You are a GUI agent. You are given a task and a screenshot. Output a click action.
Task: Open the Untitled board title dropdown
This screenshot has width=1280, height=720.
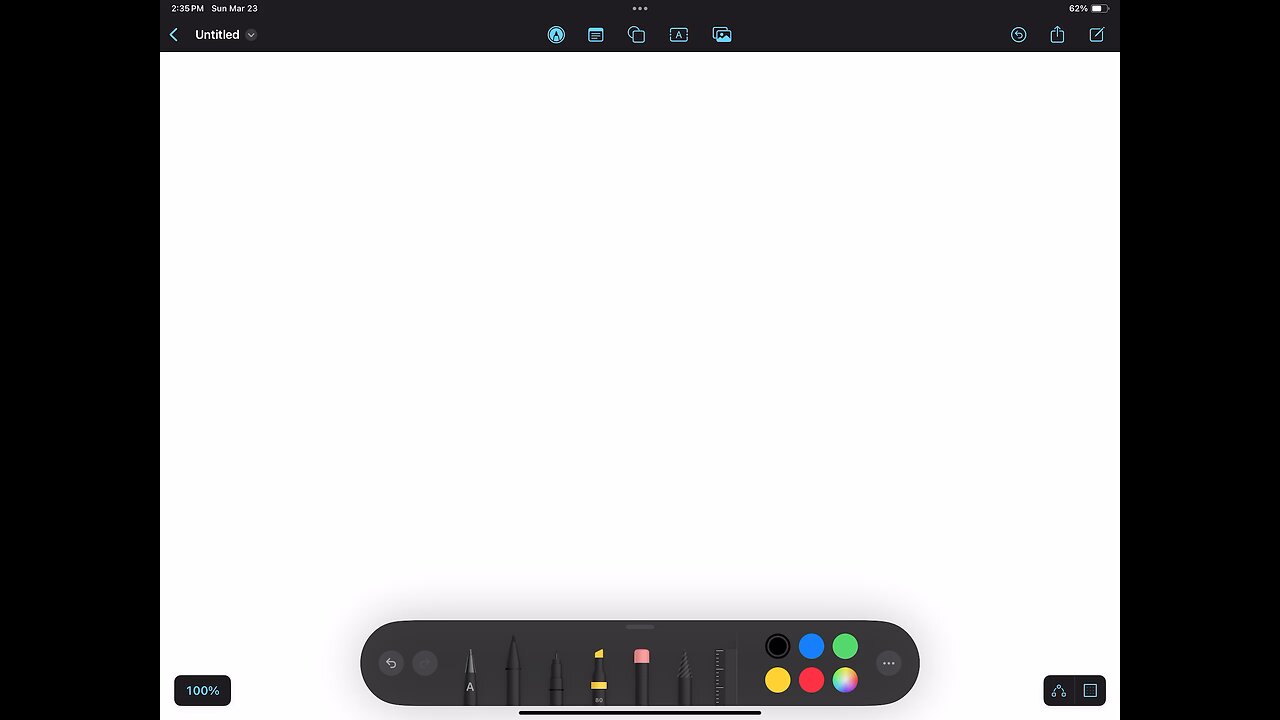click(x=251, y=35)
